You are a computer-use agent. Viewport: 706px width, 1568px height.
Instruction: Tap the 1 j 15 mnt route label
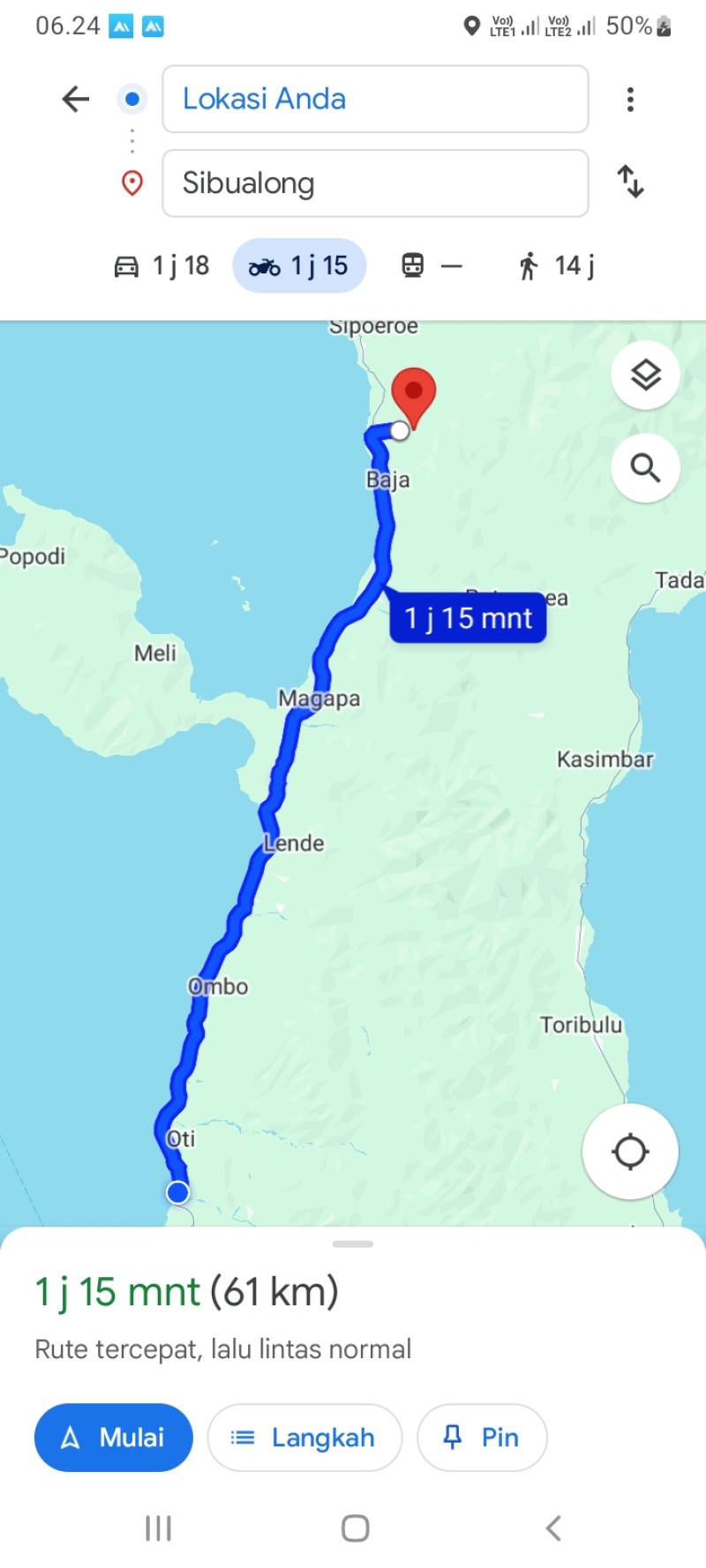[x=469, y=618]
